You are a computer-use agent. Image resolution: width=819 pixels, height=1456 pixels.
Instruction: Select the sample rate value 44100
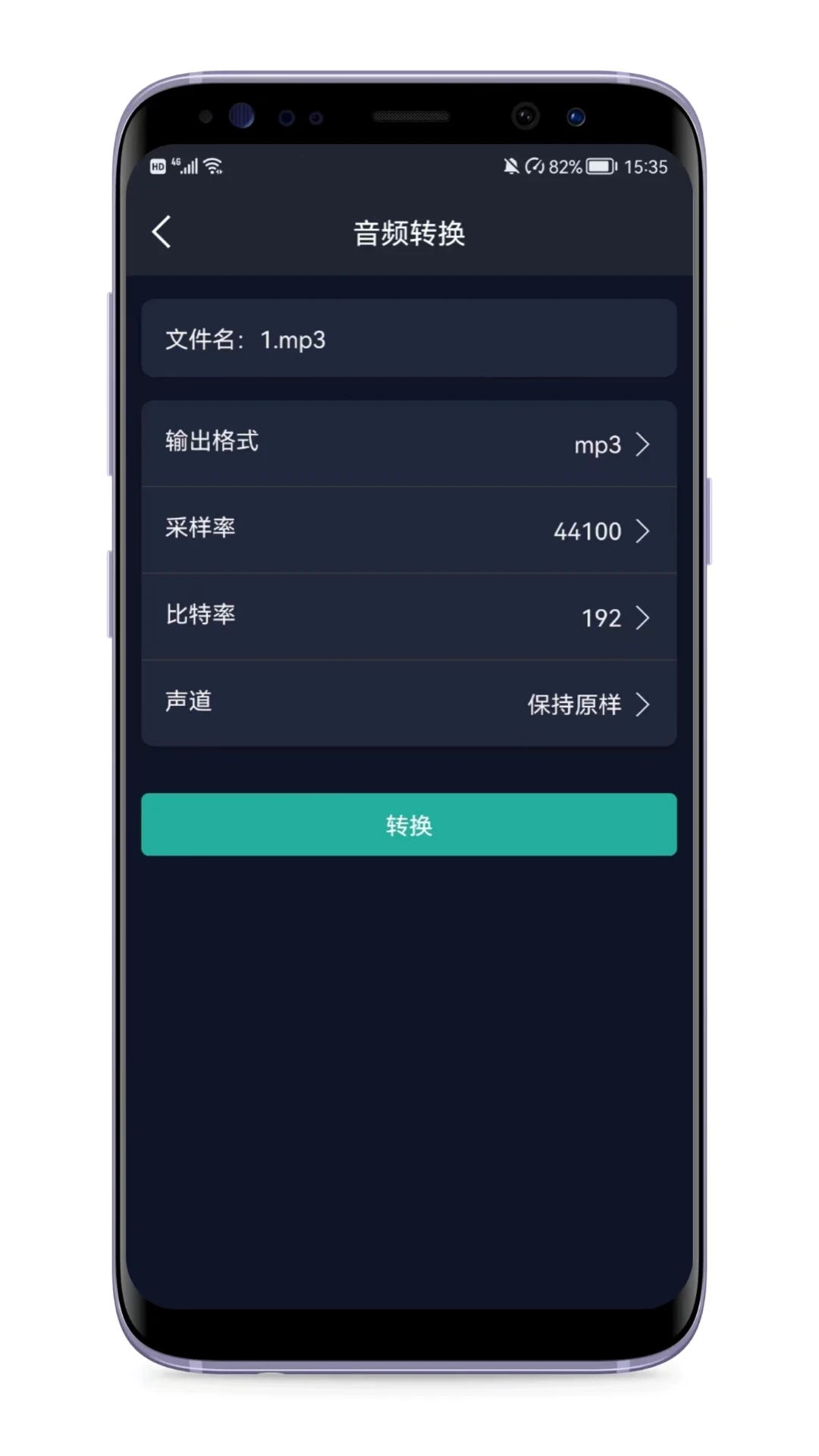(585, 532)
